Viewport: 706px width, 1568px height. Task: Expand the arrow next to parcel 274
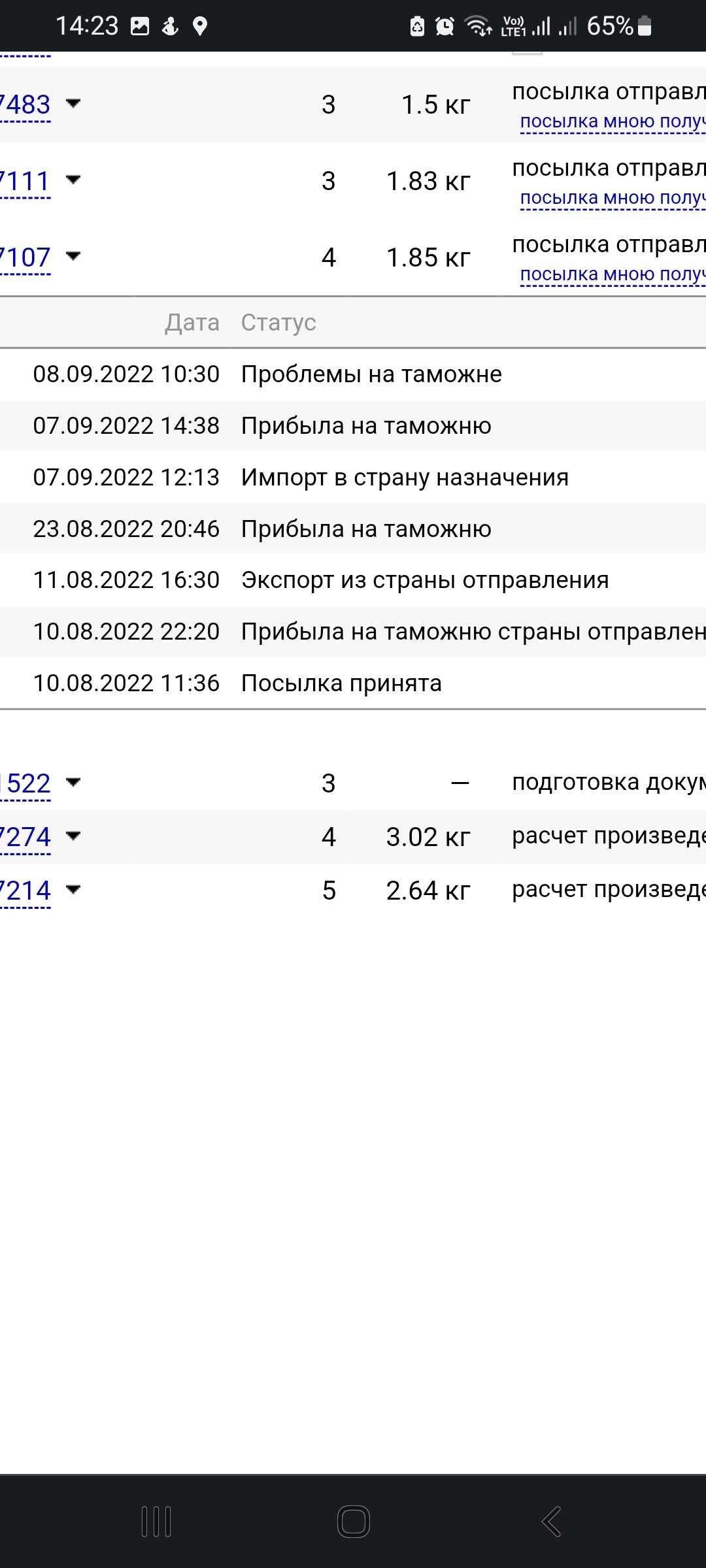73,836
